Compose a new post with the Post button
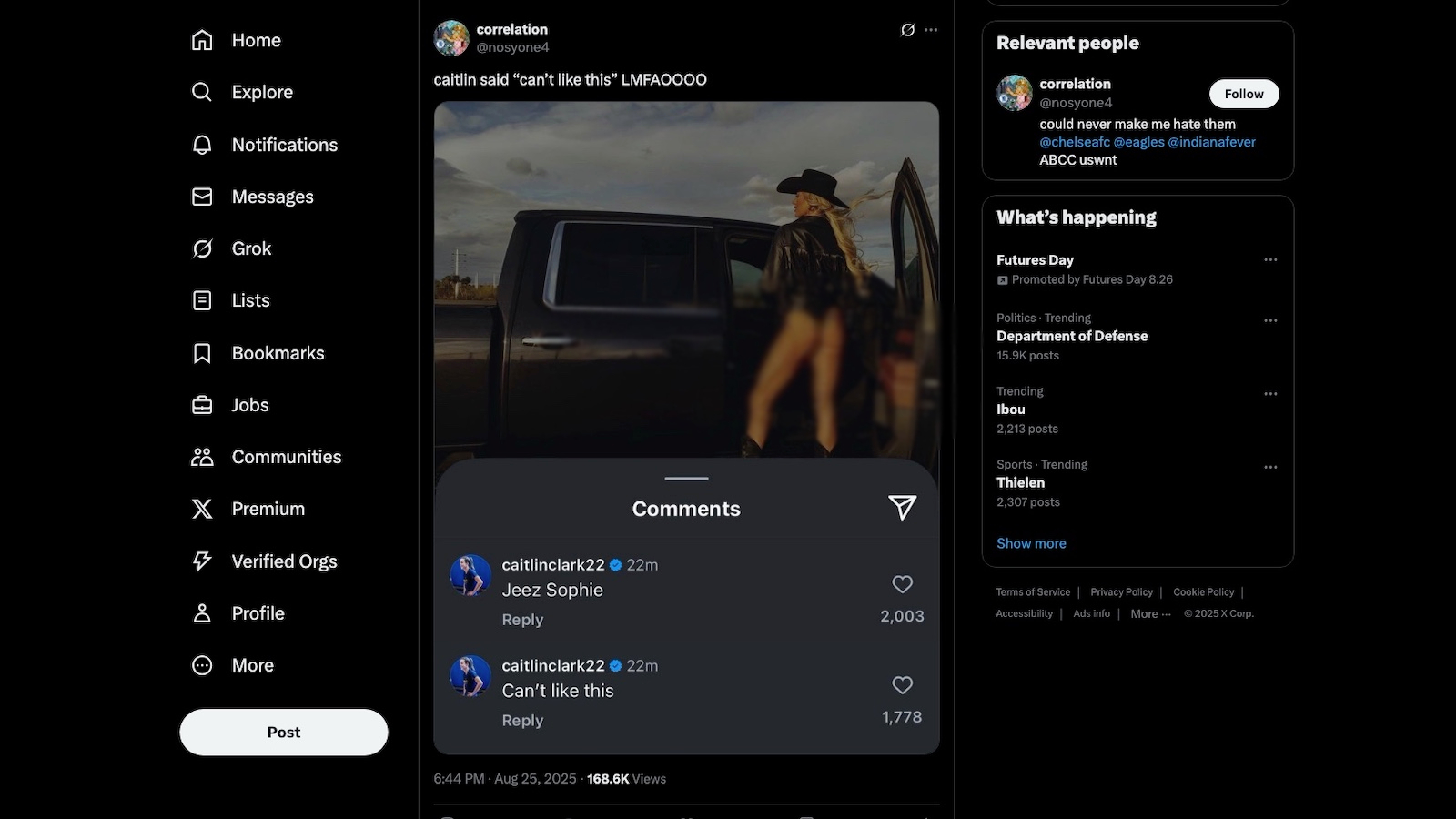The width and height of the screenshot is (1456, 819). click(x=284, y=733)
